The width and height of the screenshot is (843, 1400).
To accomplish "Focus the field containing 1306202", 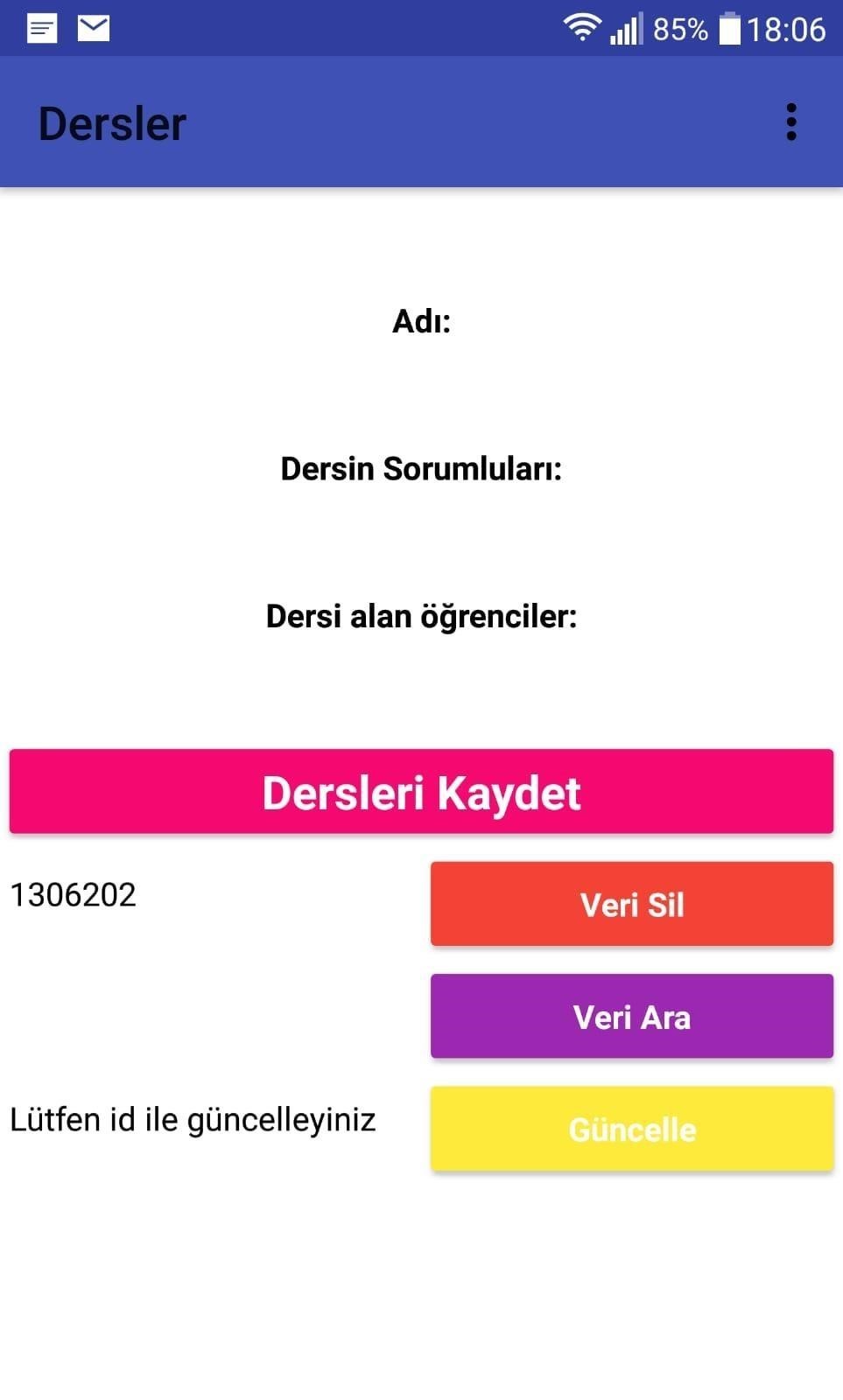I will coord(211,895).
